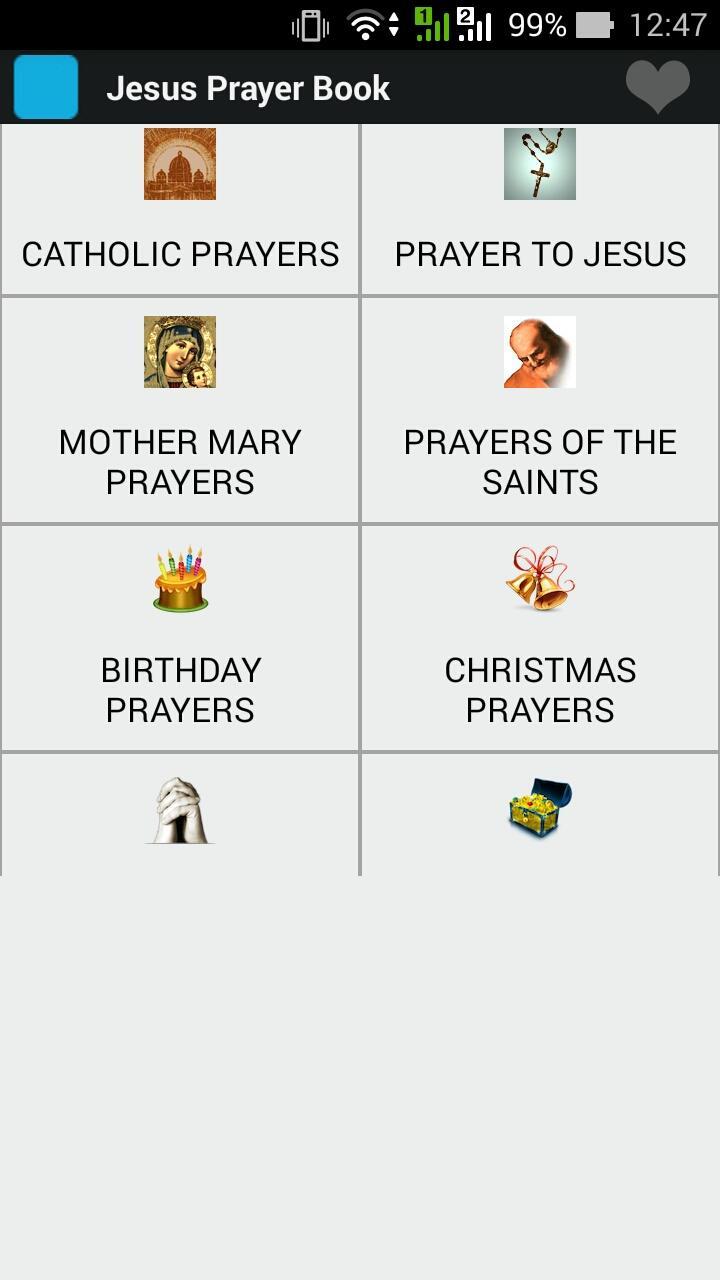
Task: Tap the praying hands icon in the bottom row
Action: [180, 810]
